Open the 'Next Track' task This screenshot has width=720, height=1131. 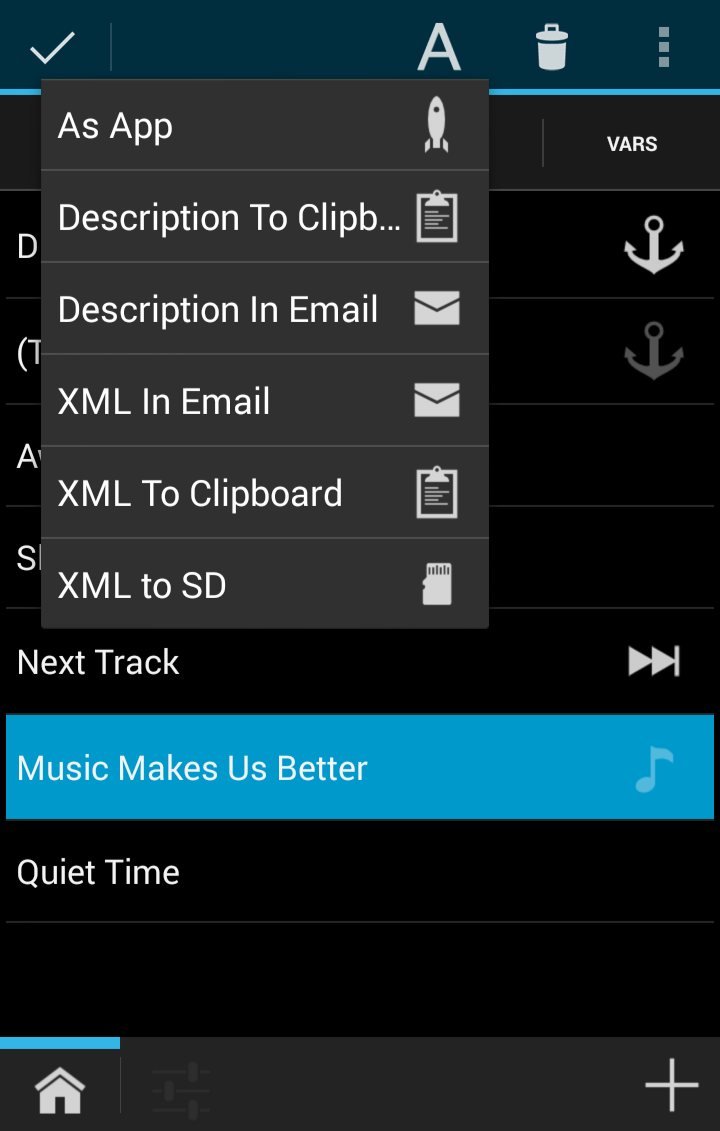[x=360, y=662]
